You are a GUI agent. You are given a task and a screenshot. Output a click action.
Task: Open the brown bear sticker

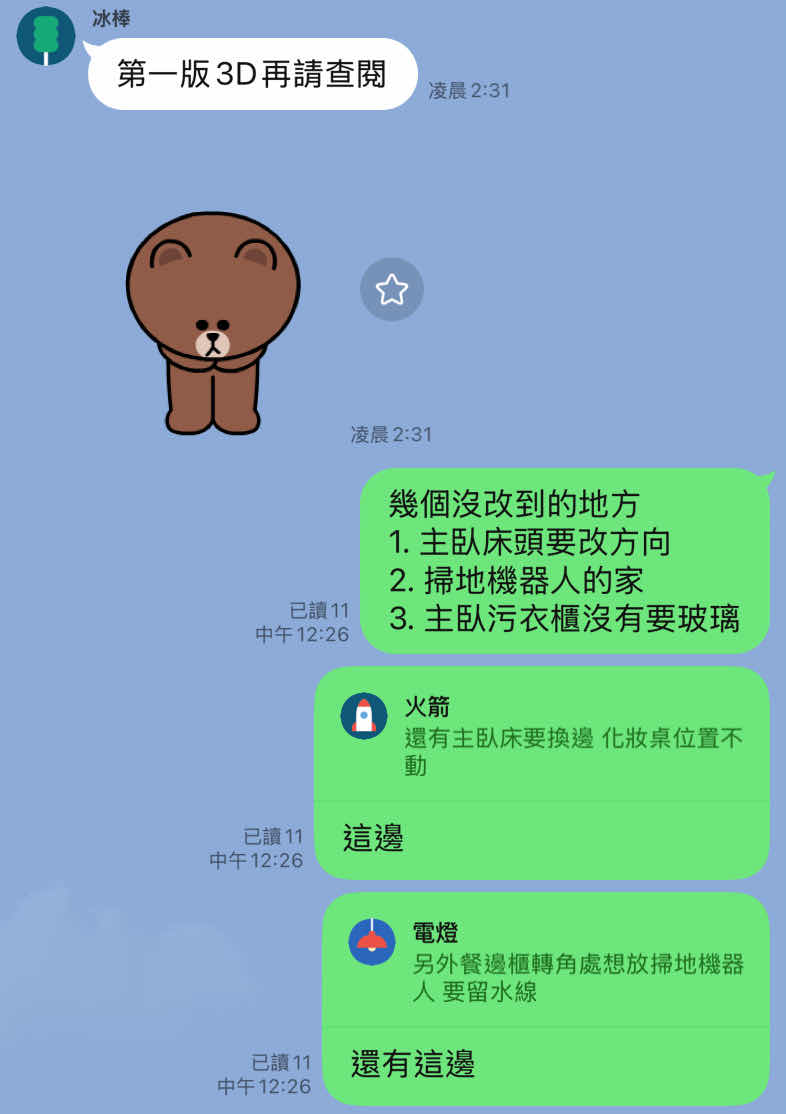[x=213, y=322]
